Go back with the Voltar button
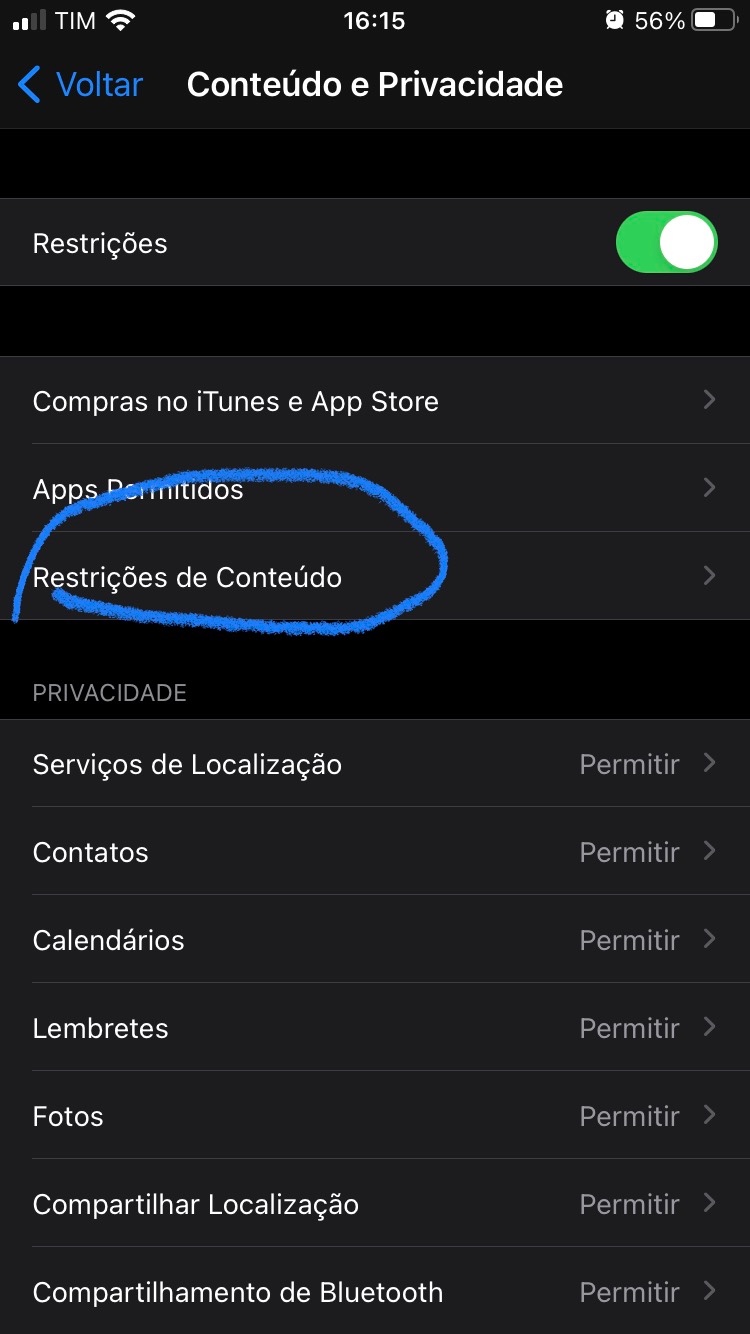This screenshot has width=750, height=1334. (82, 85)
